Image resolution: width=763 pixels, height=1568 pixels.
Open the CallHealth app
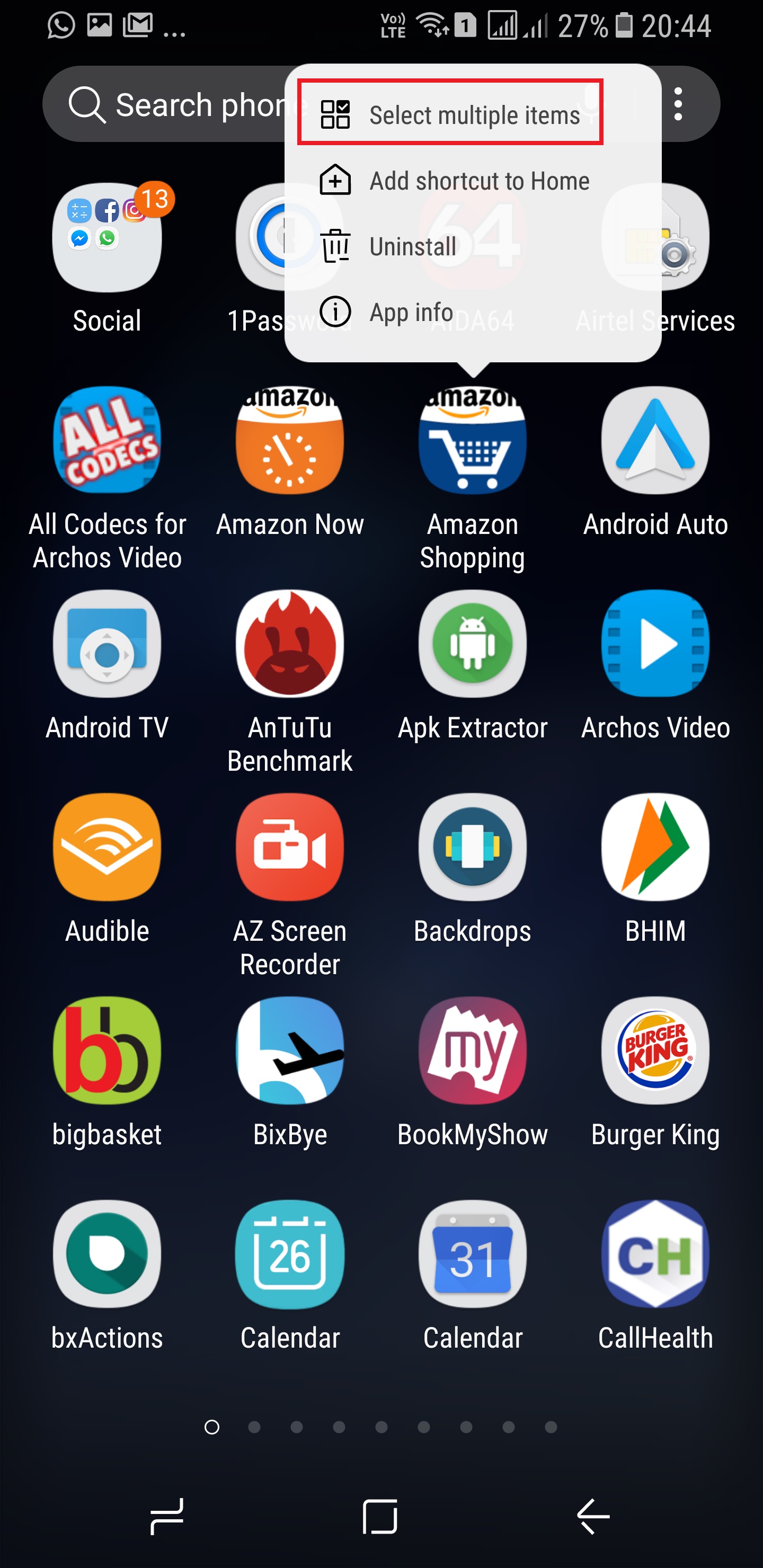click(x=655, y=1254)
